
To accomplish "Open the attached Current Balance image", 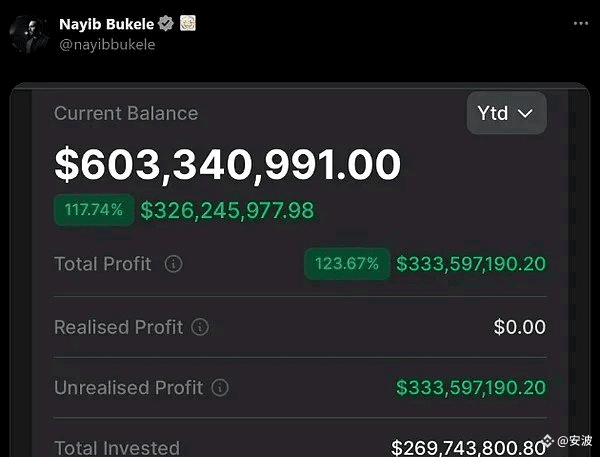I will pyautogui.click(x=300, y=269).
